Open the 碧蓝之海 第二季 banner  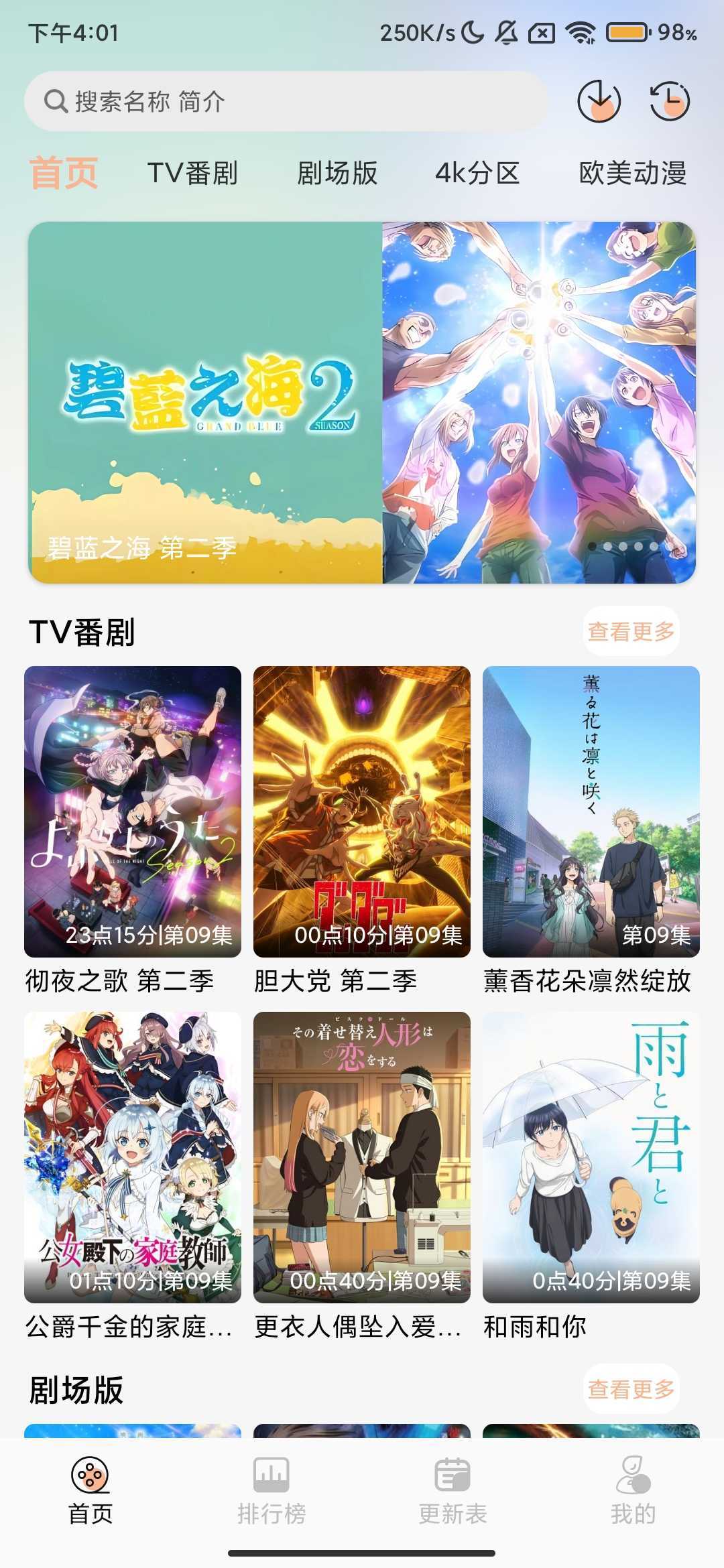coord(362,402)
